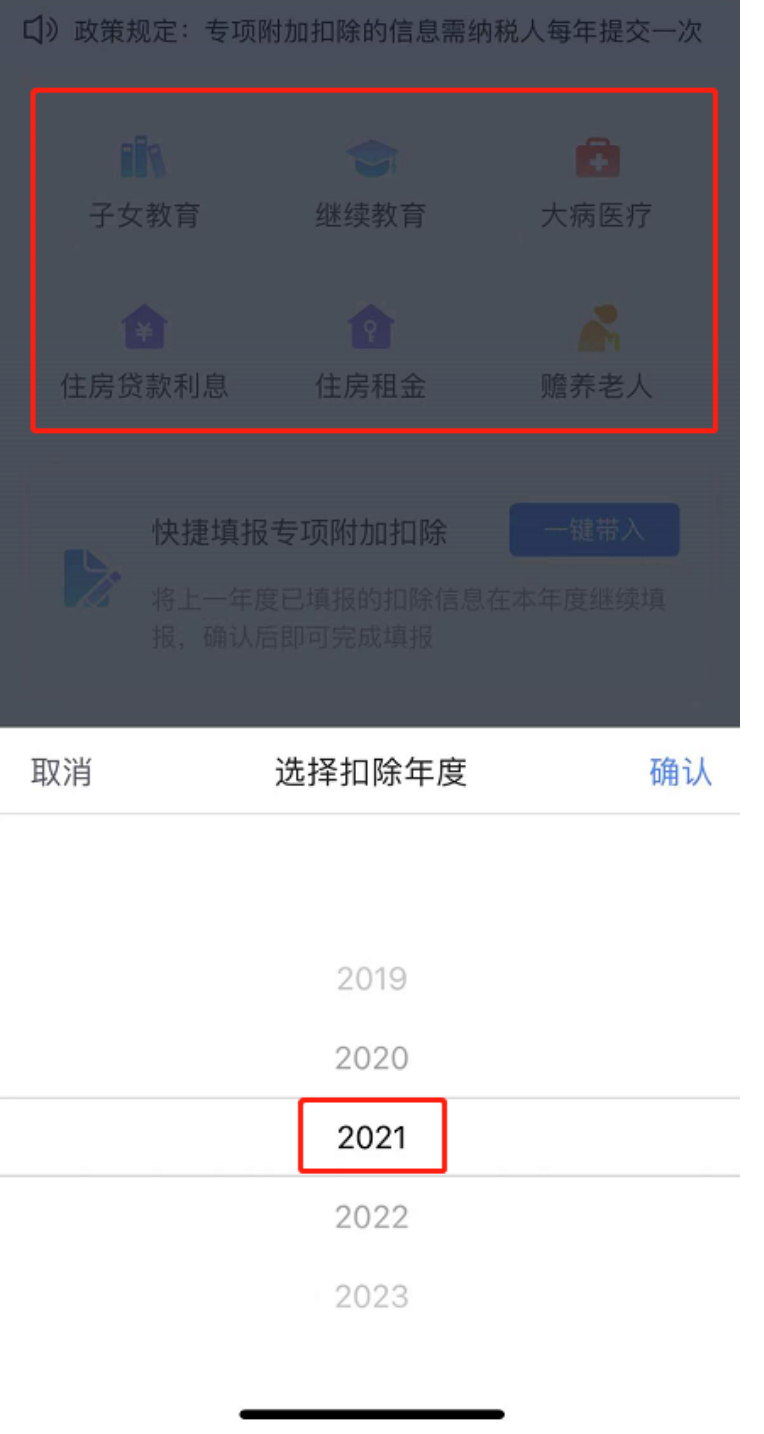Choose 2022 as the deduction year
The width and height of the screenshot is (764, 1434).
(x=372, y=1216)
